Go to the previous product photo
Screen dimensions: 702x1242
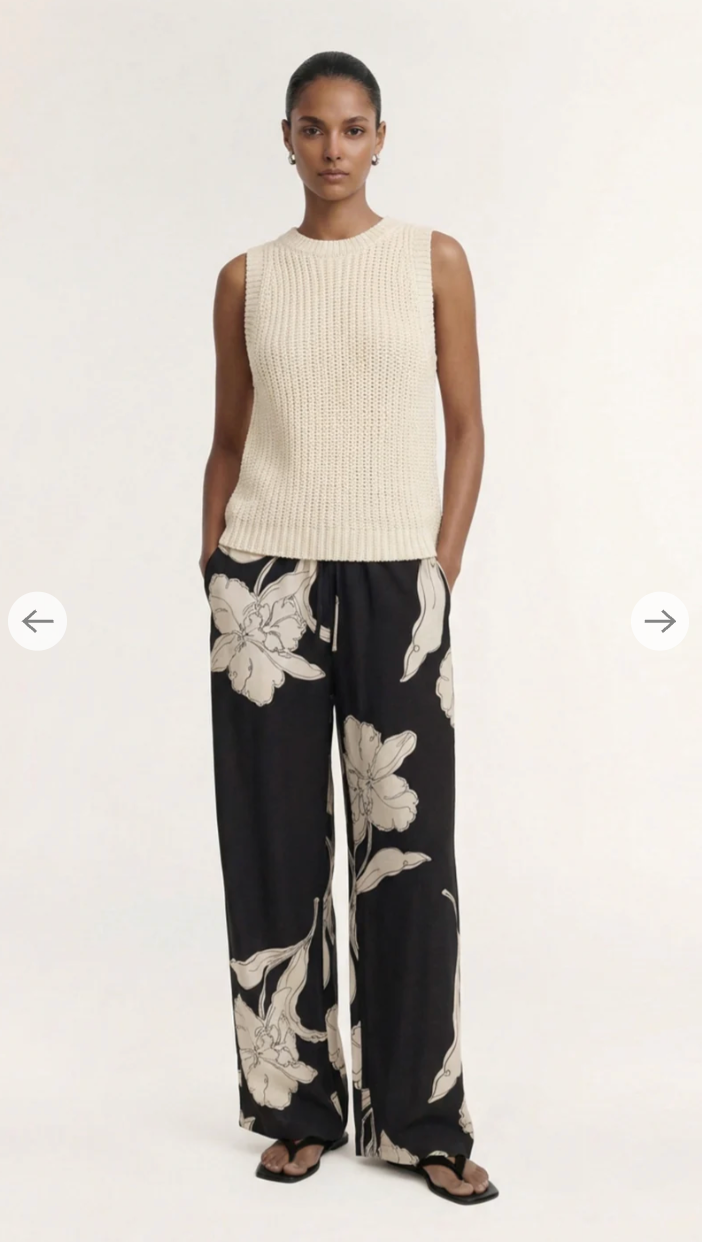click(38, 621)
